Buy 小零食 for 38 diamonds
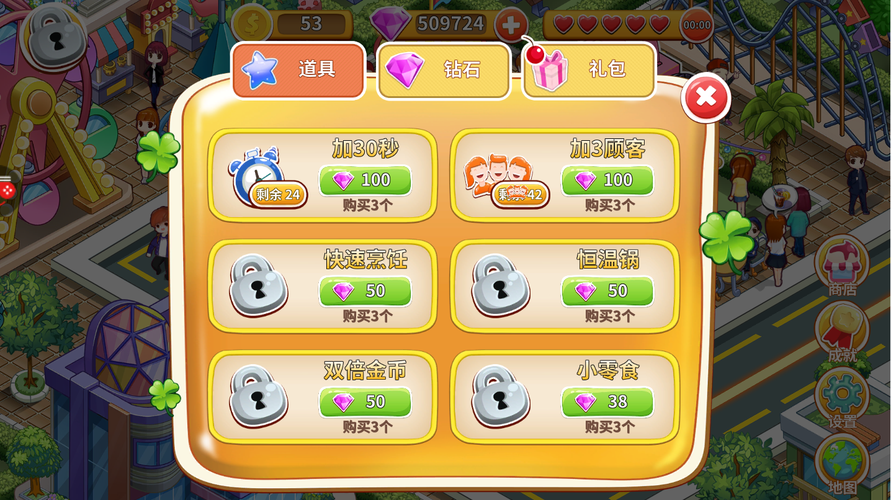This screenshot has height=500, width=891. pyautogui.click(x=607, y=401)
